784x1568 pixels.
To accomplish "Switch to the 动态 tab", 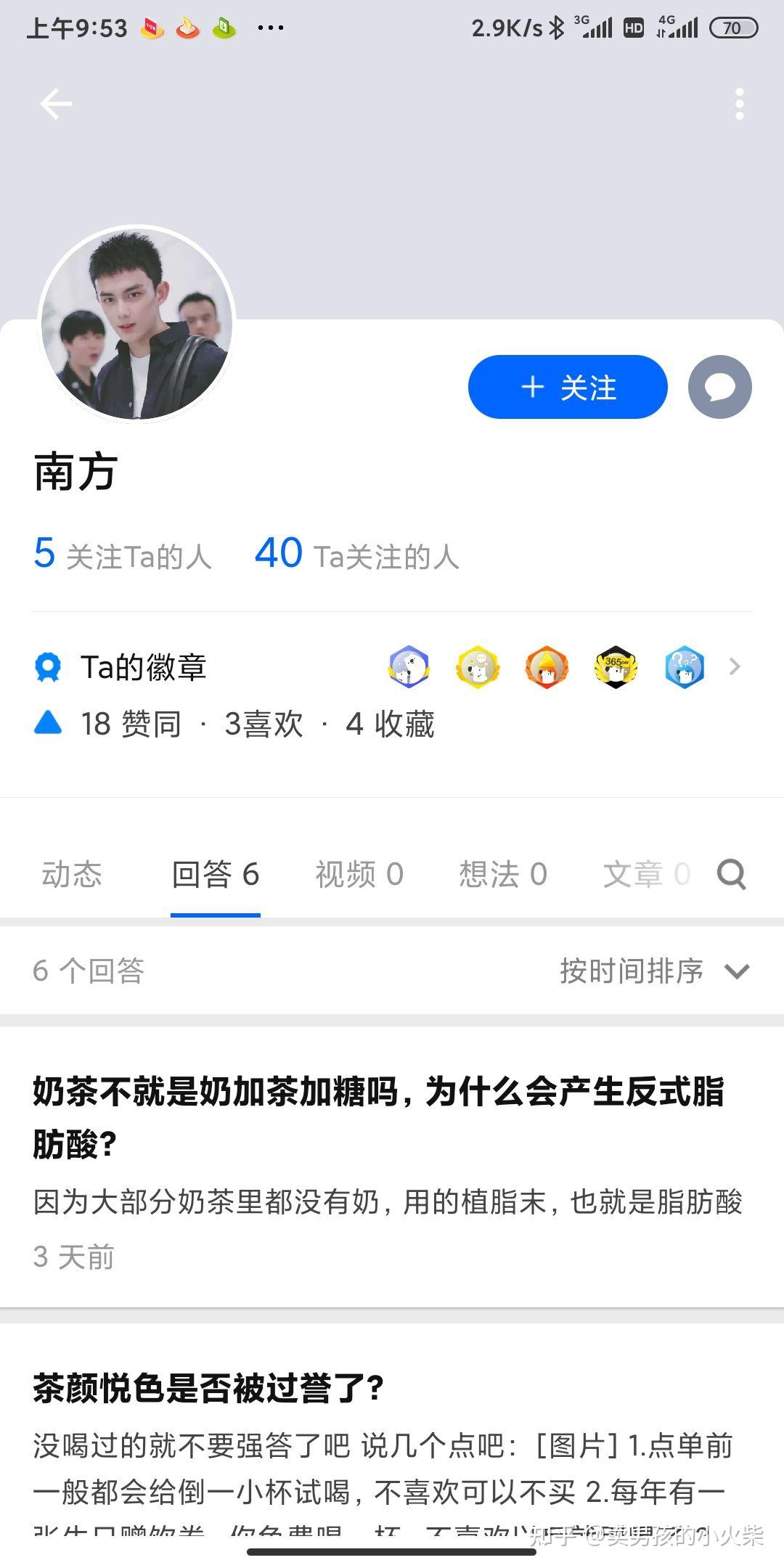I will coord(72,874).
